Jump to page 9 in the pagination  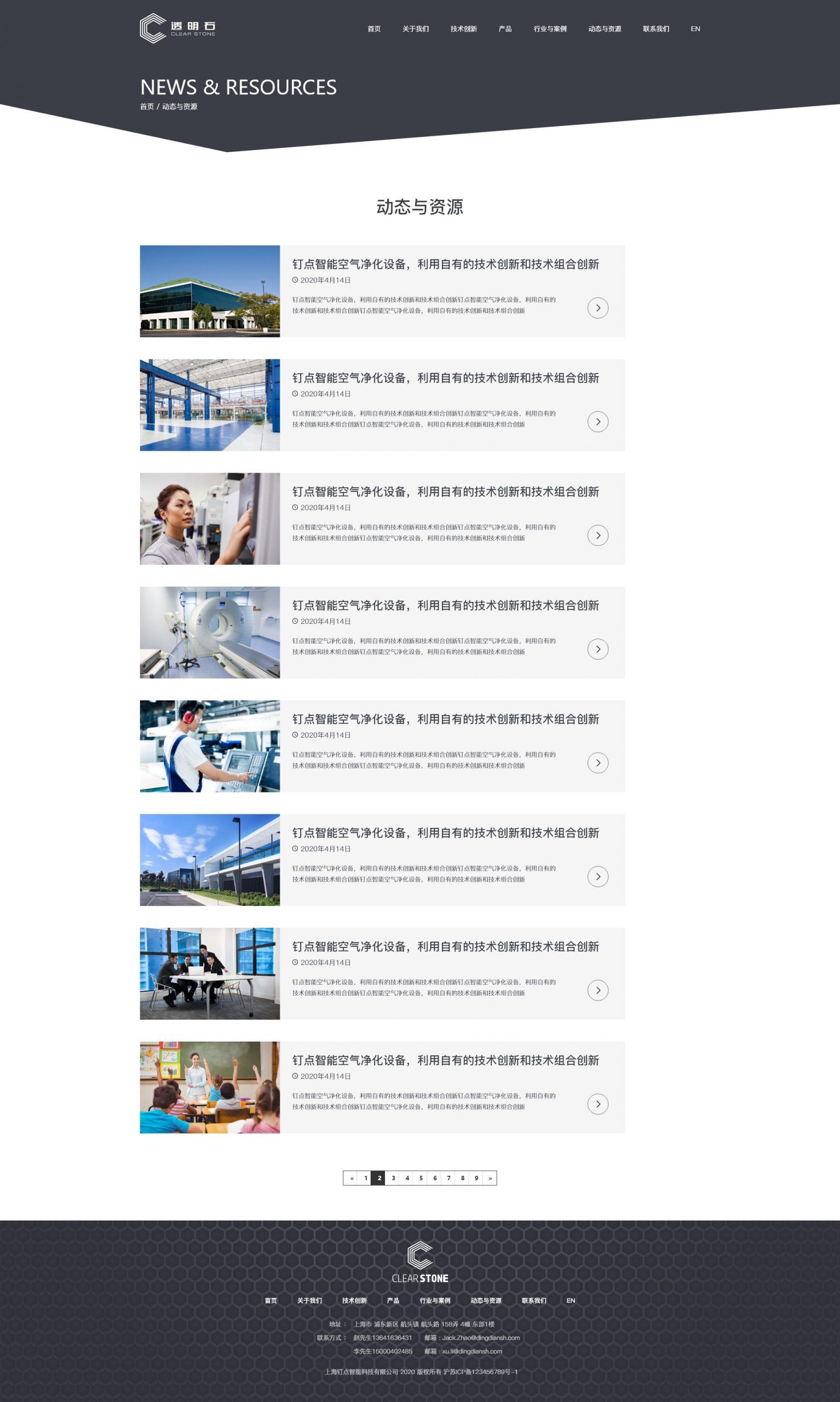pos(476,1178)
